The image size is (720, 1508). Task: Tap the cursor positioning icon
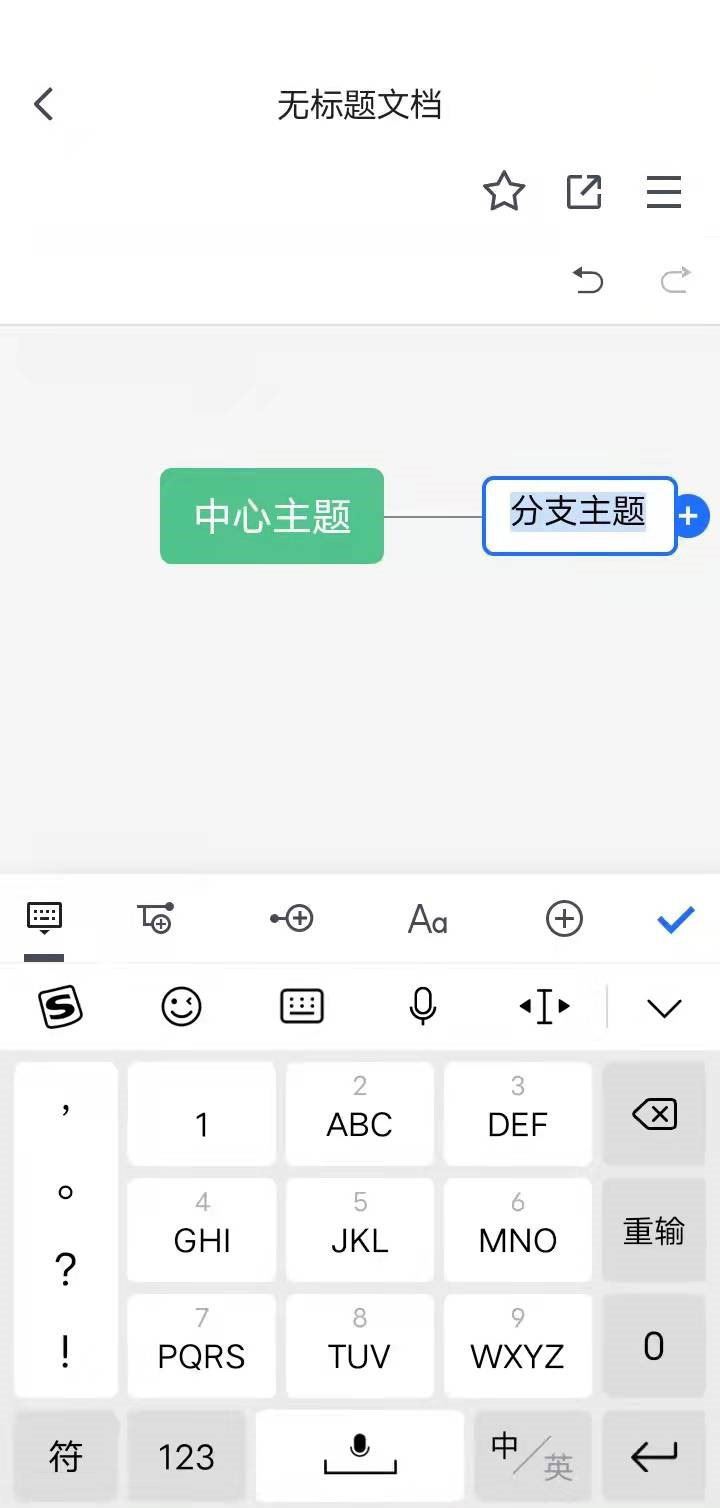(x=543, y=1007)
